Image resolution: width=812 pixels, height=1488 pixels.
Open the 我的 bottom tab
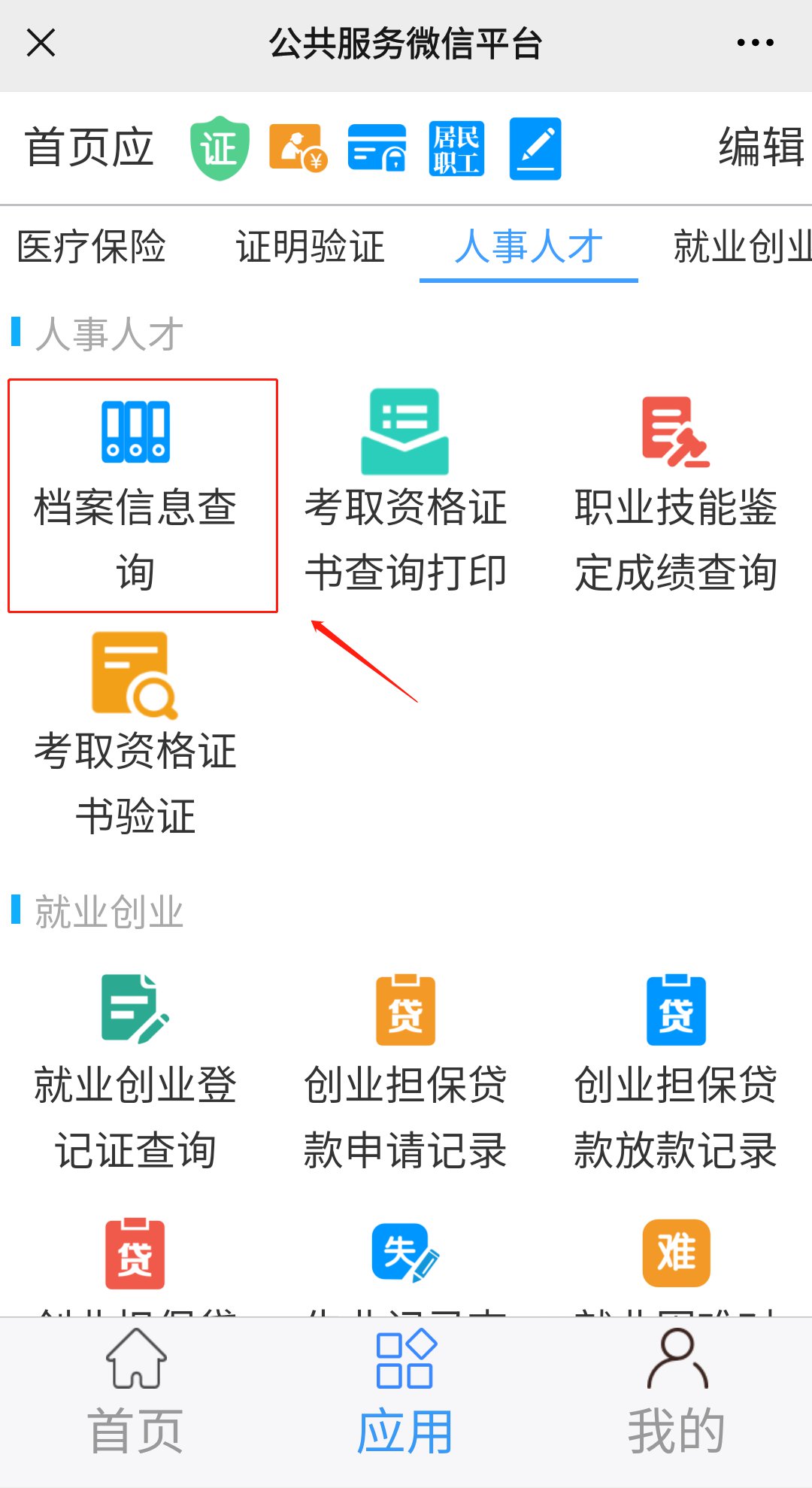pos(675,1393)
